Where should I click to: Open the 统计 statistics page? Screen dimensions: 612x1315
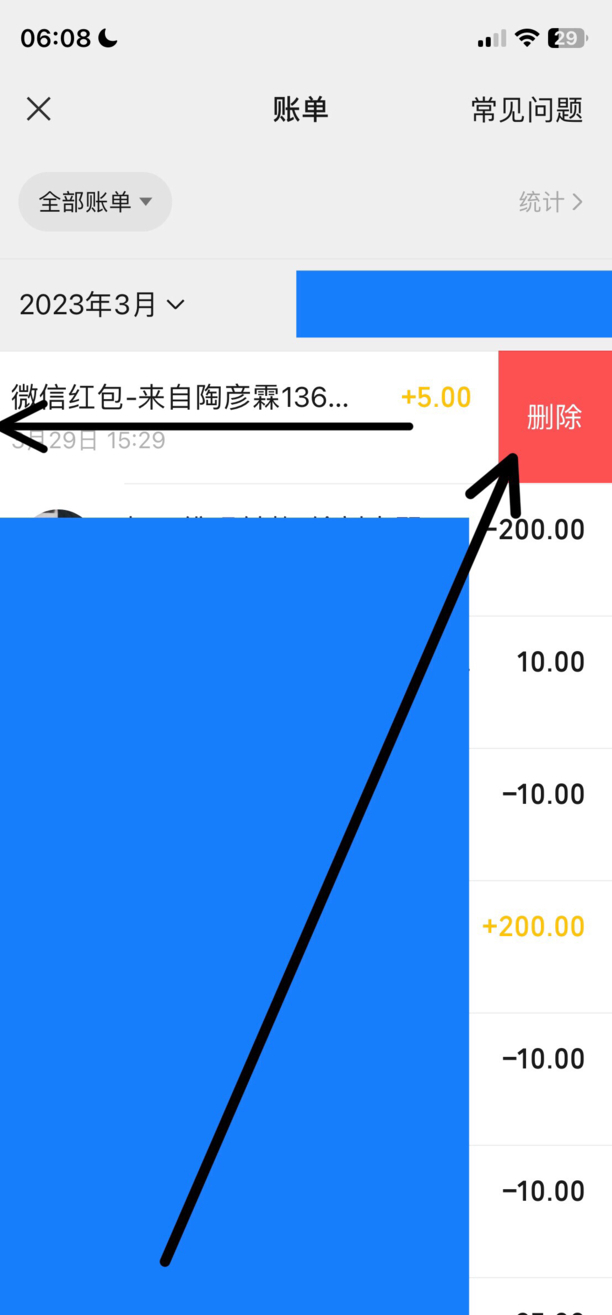pos(550,202)
